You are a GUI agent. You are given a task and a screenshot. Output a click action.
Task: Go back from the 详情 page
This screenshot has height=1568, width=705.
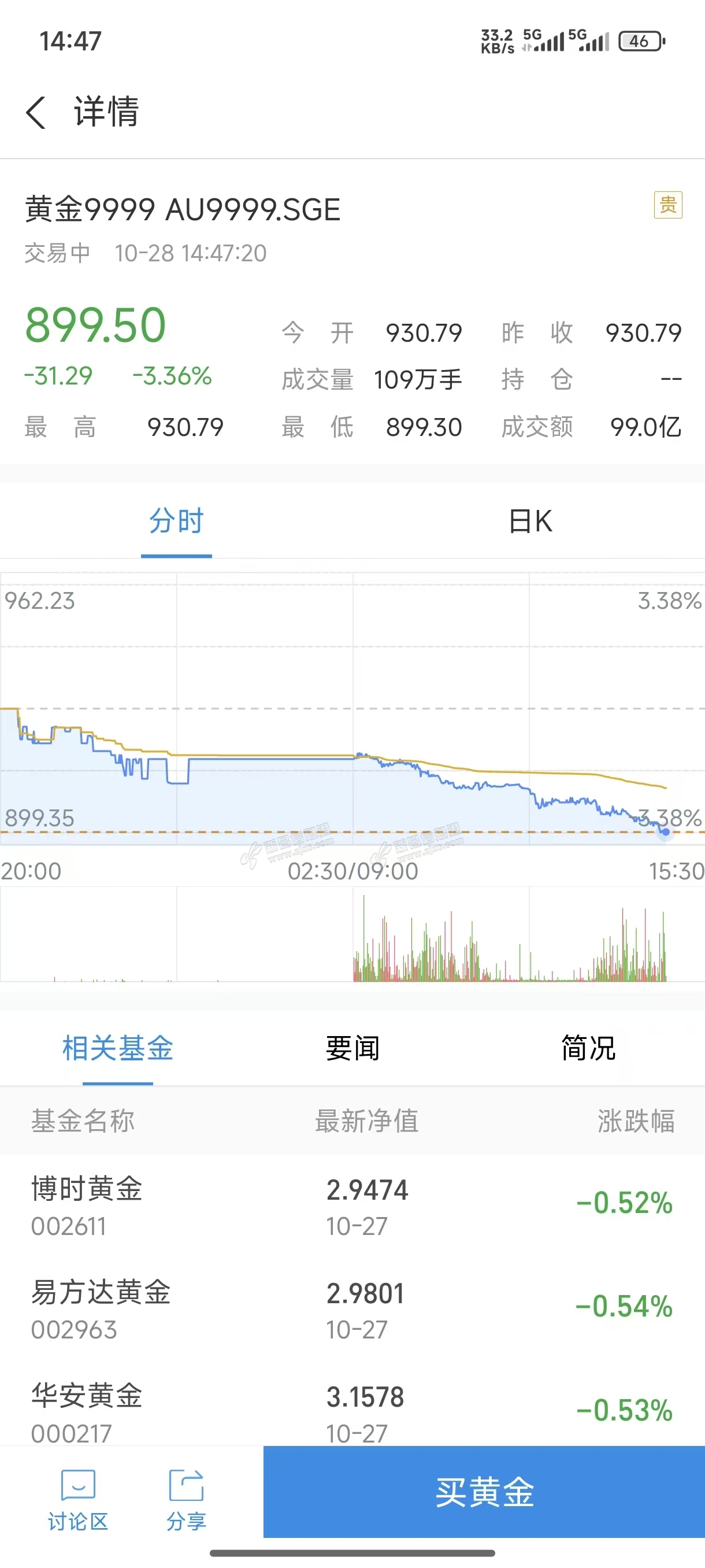36,113
